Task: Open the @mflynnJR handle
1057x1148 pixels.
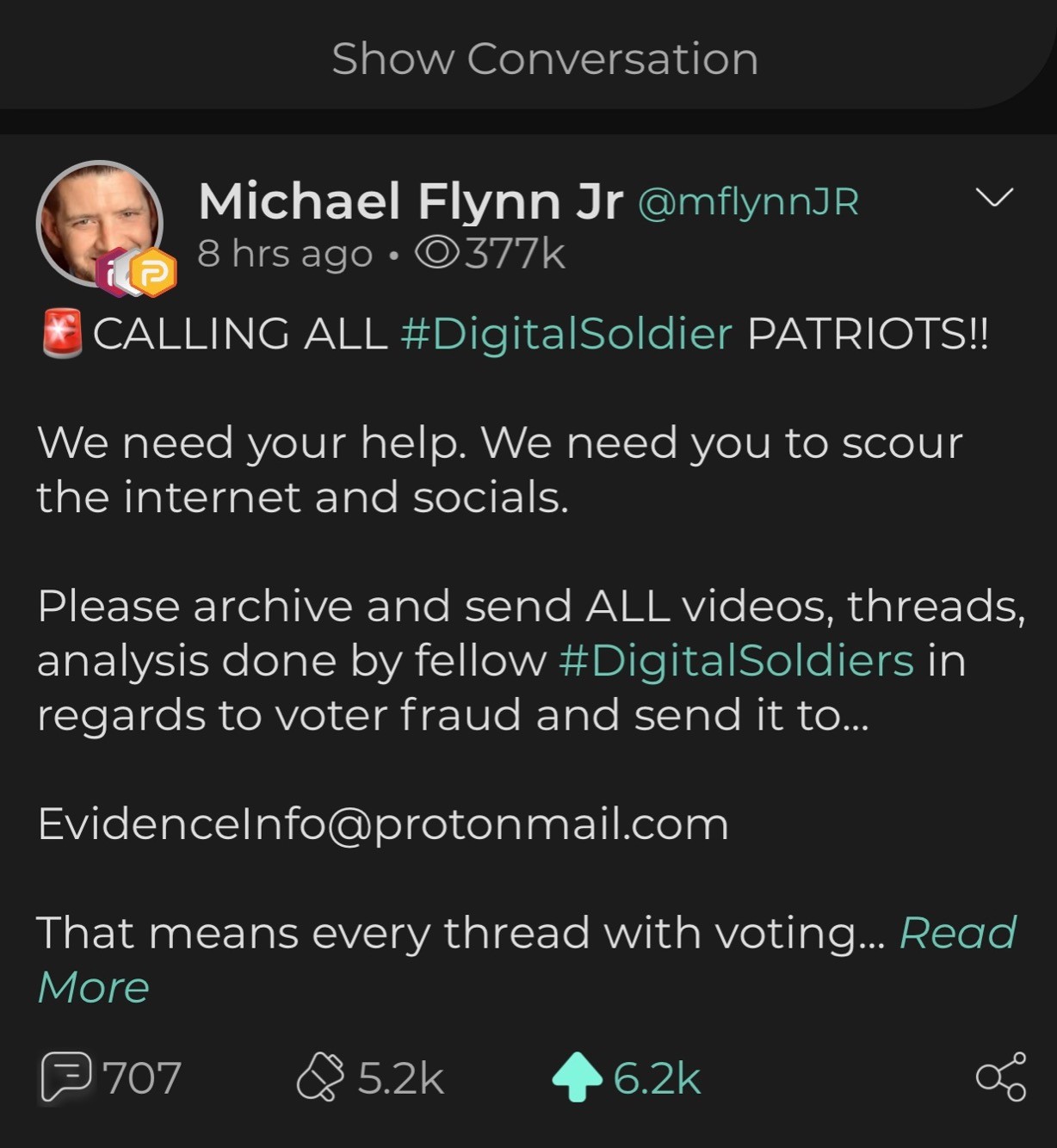Action: coord(747,201)
